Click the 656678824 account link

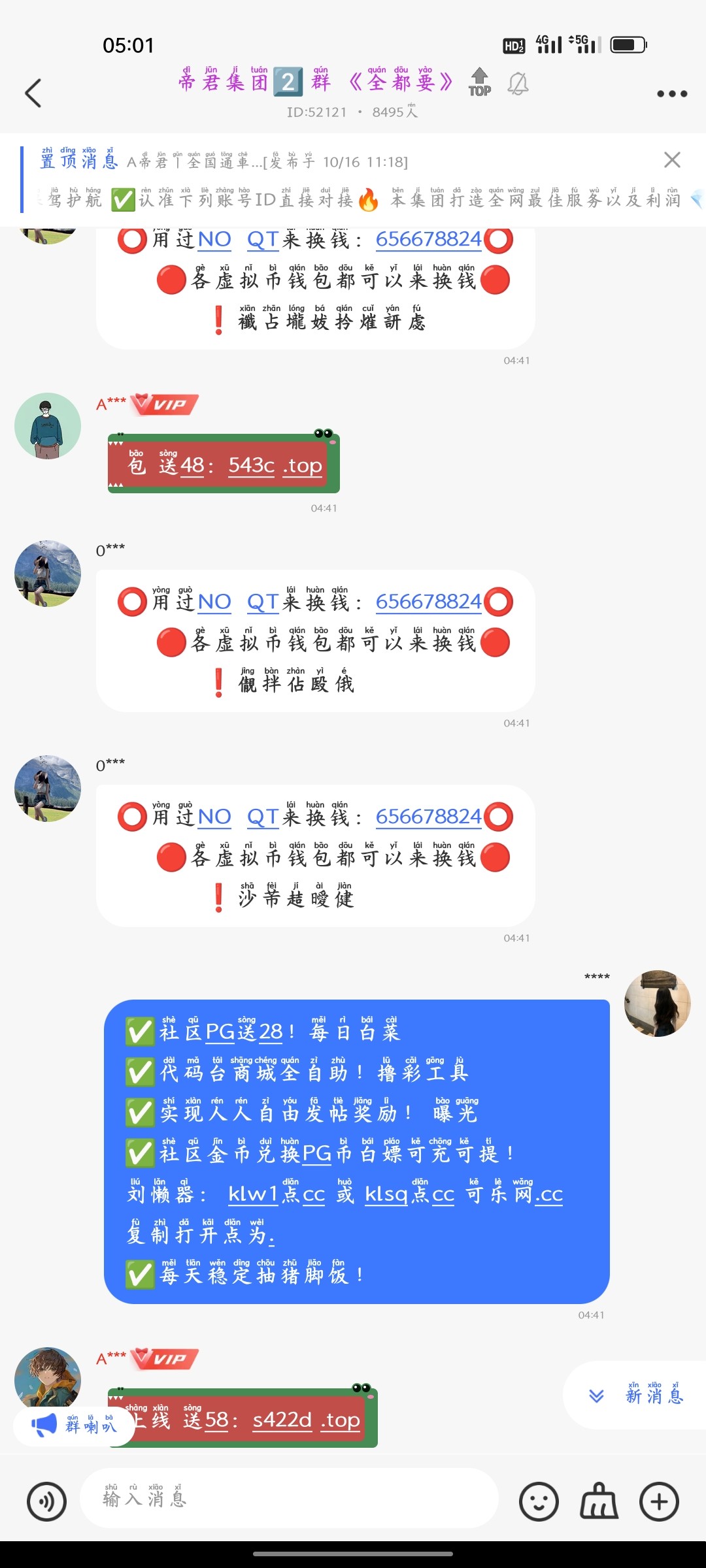(428, 602)
